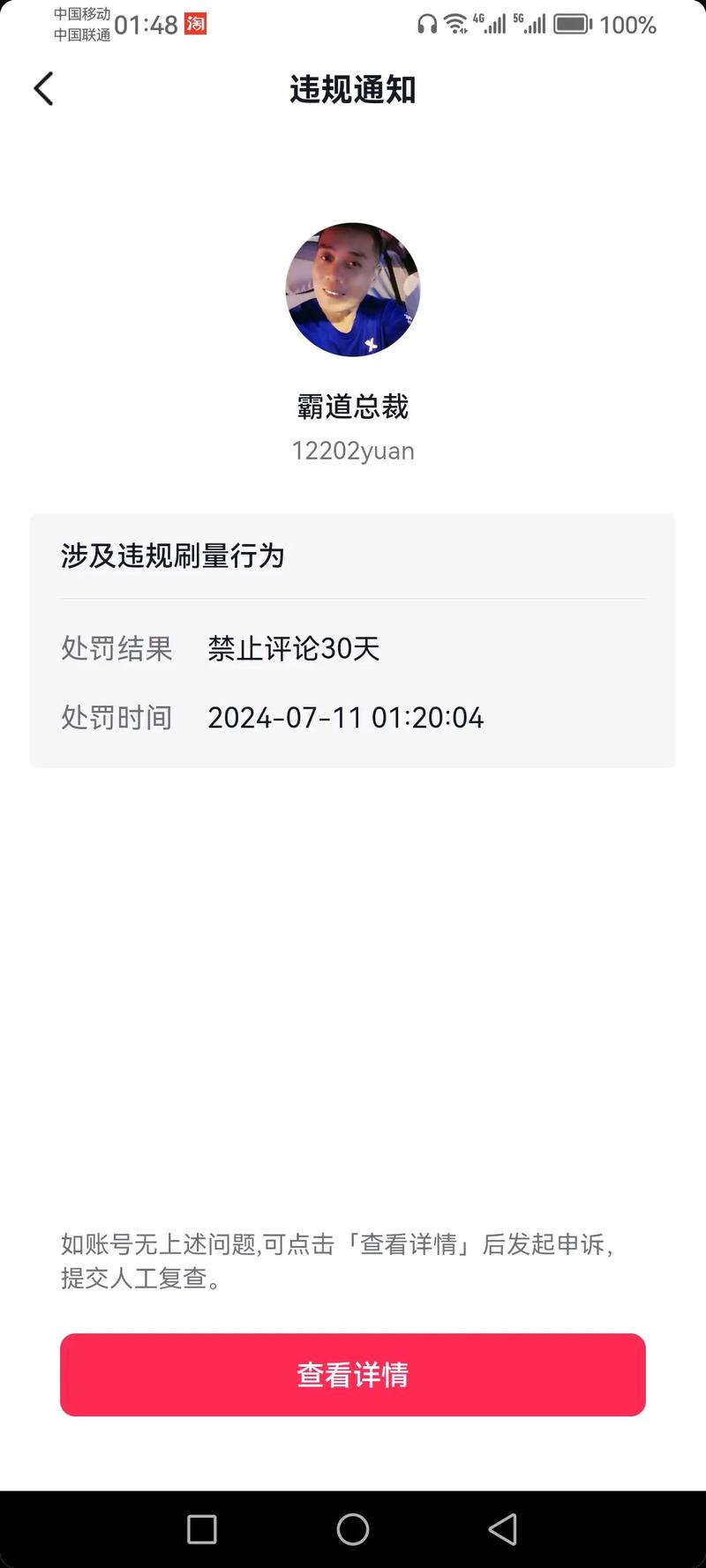Tap the battery indicator icon
The height and width of the screenshot is (1568, 706).
pos(574,24)
